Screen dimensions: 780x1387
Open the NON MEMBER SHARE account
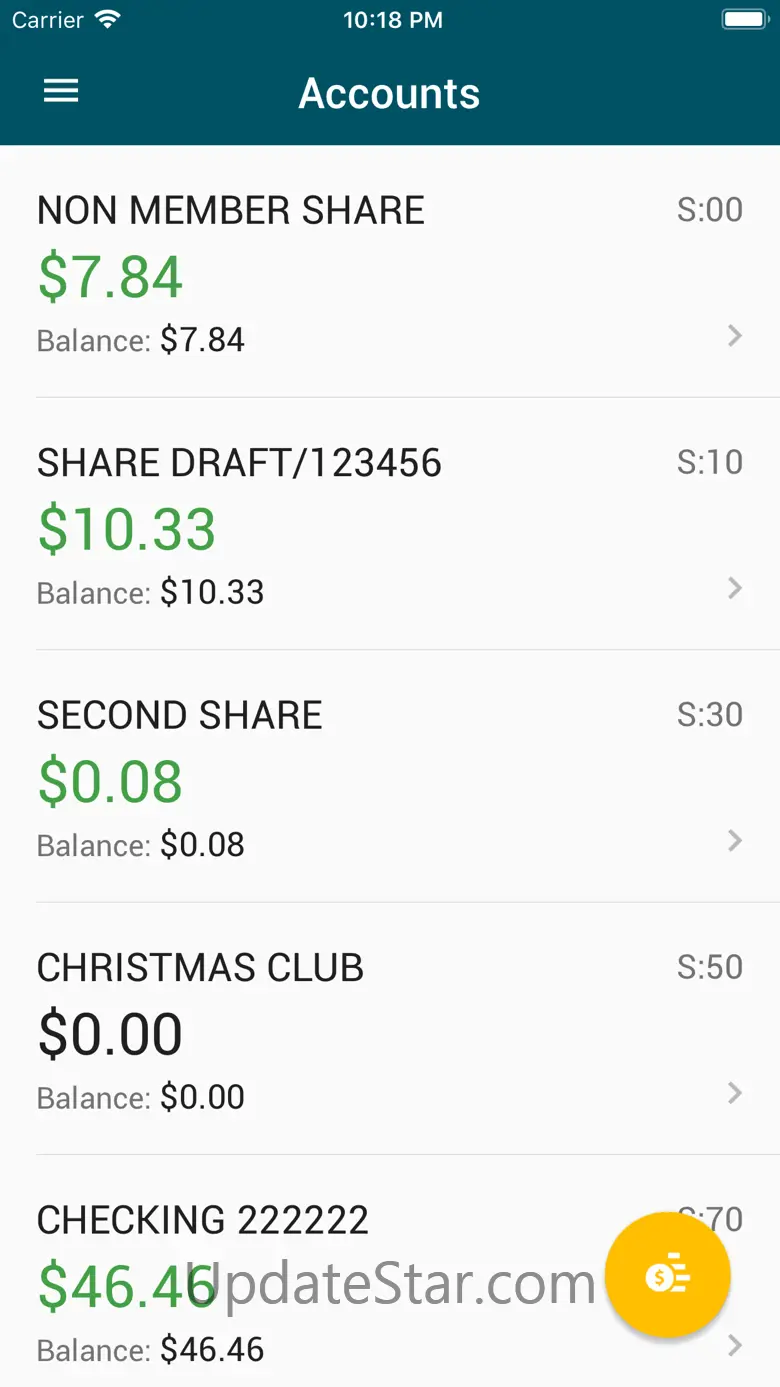tap(390, 273)
